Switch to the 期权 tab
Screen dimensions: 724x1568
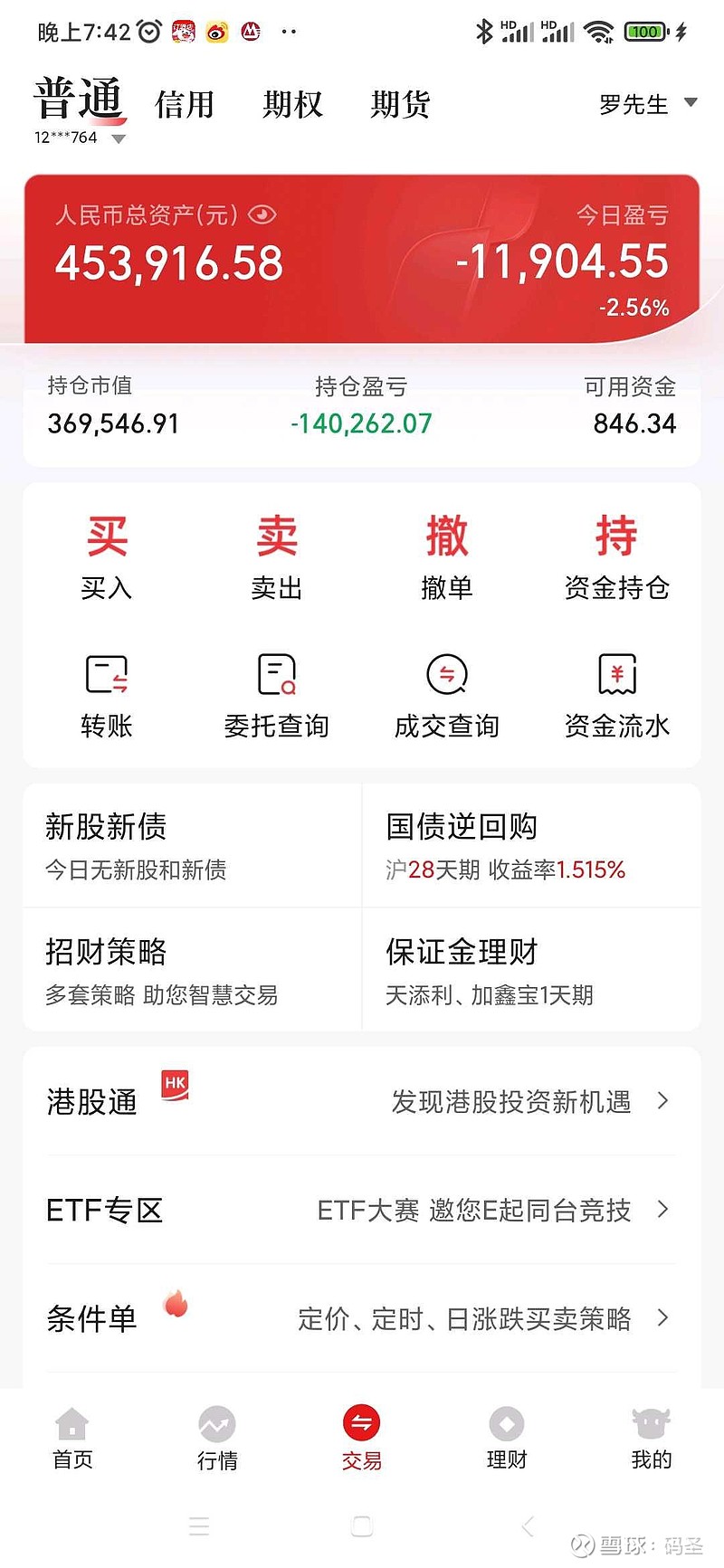click(292, 105)
